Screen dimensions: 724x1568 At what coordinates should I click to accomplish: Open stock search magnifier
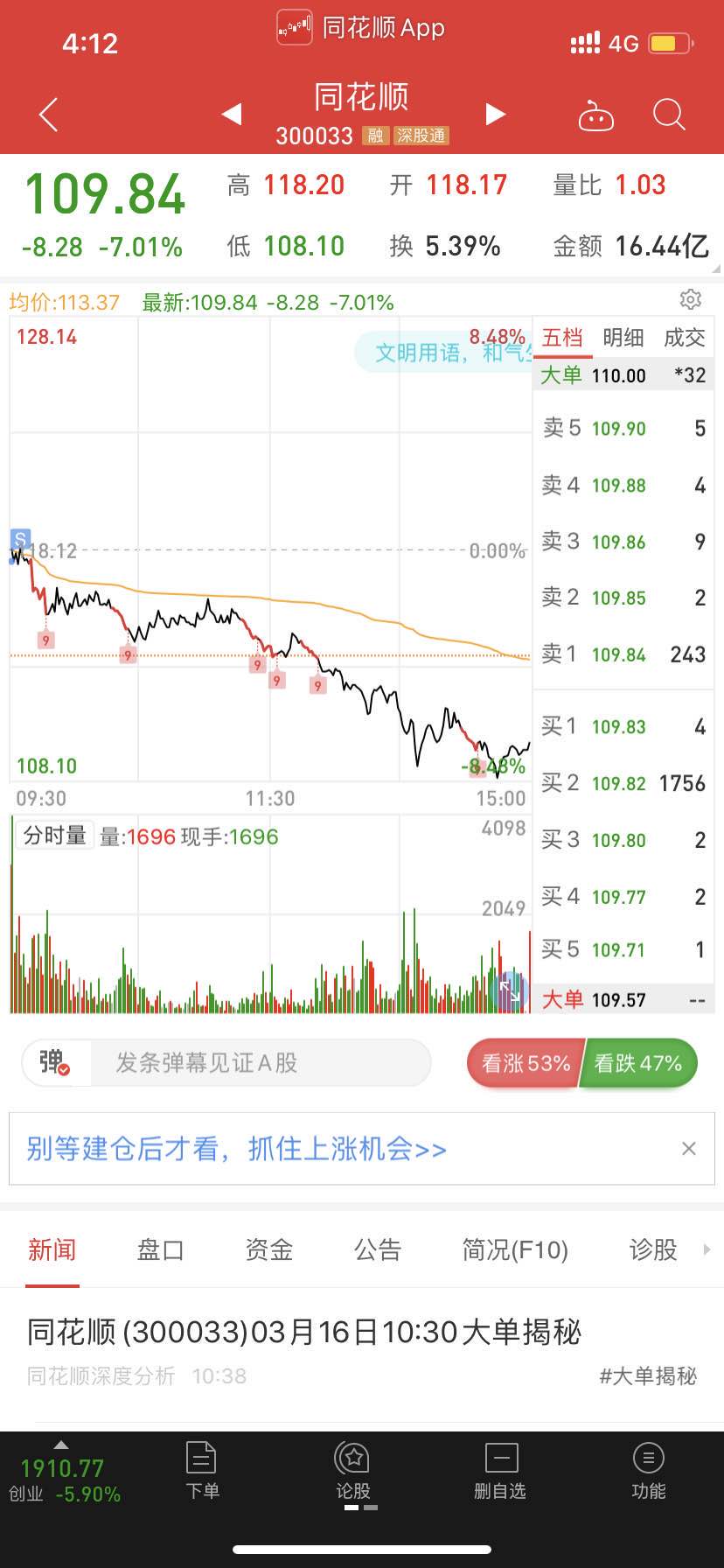669,115
